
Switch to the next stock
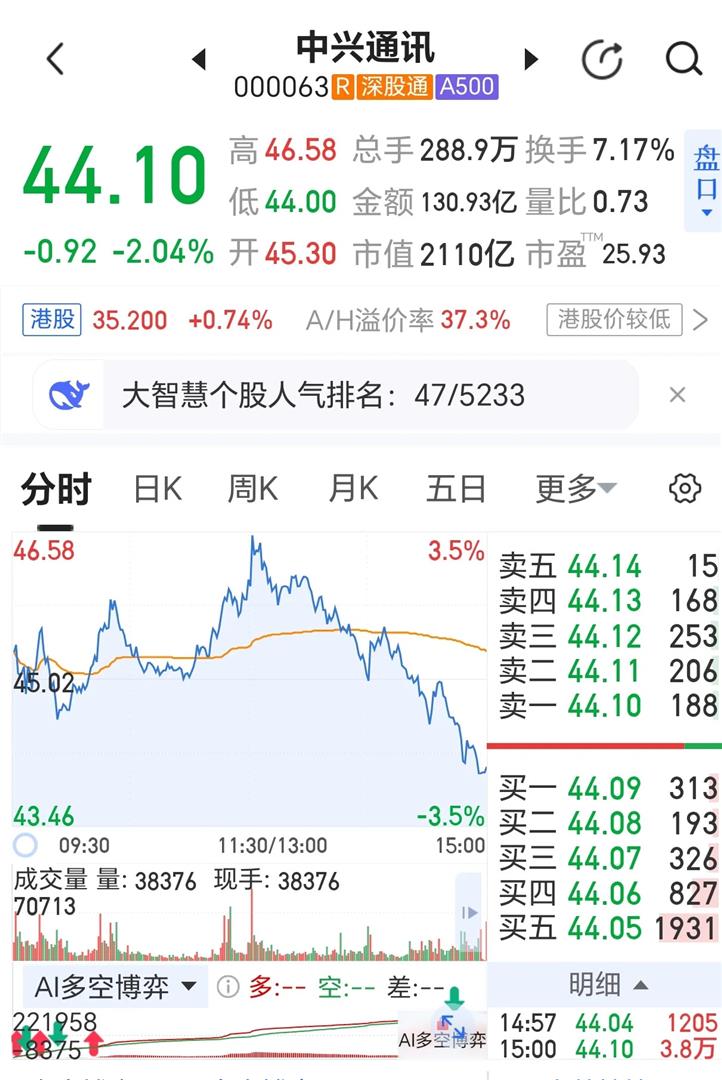(531, 60)
